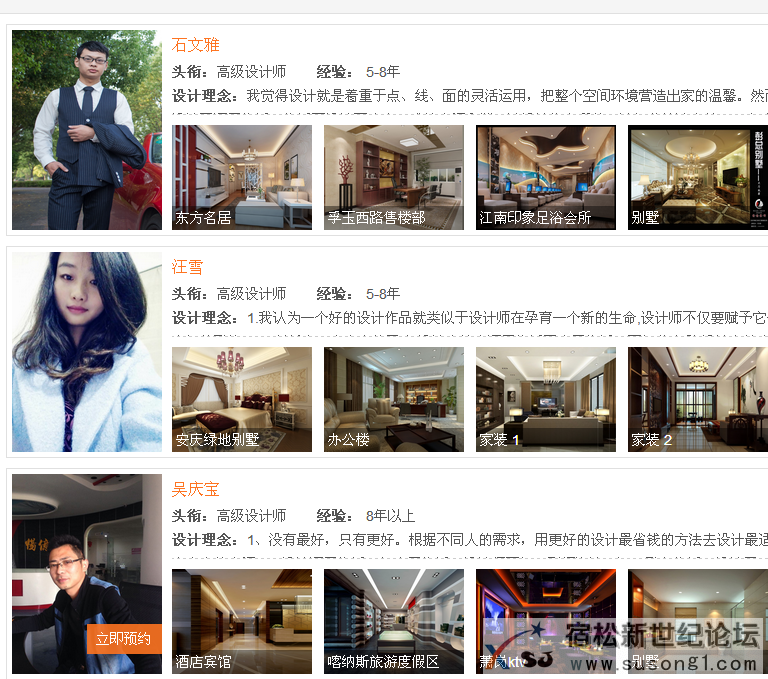Open the 东方名居 project thumbnail
The height and width of the screenshot is (679, 768).
pyautogui.click(x=242, y=177)
